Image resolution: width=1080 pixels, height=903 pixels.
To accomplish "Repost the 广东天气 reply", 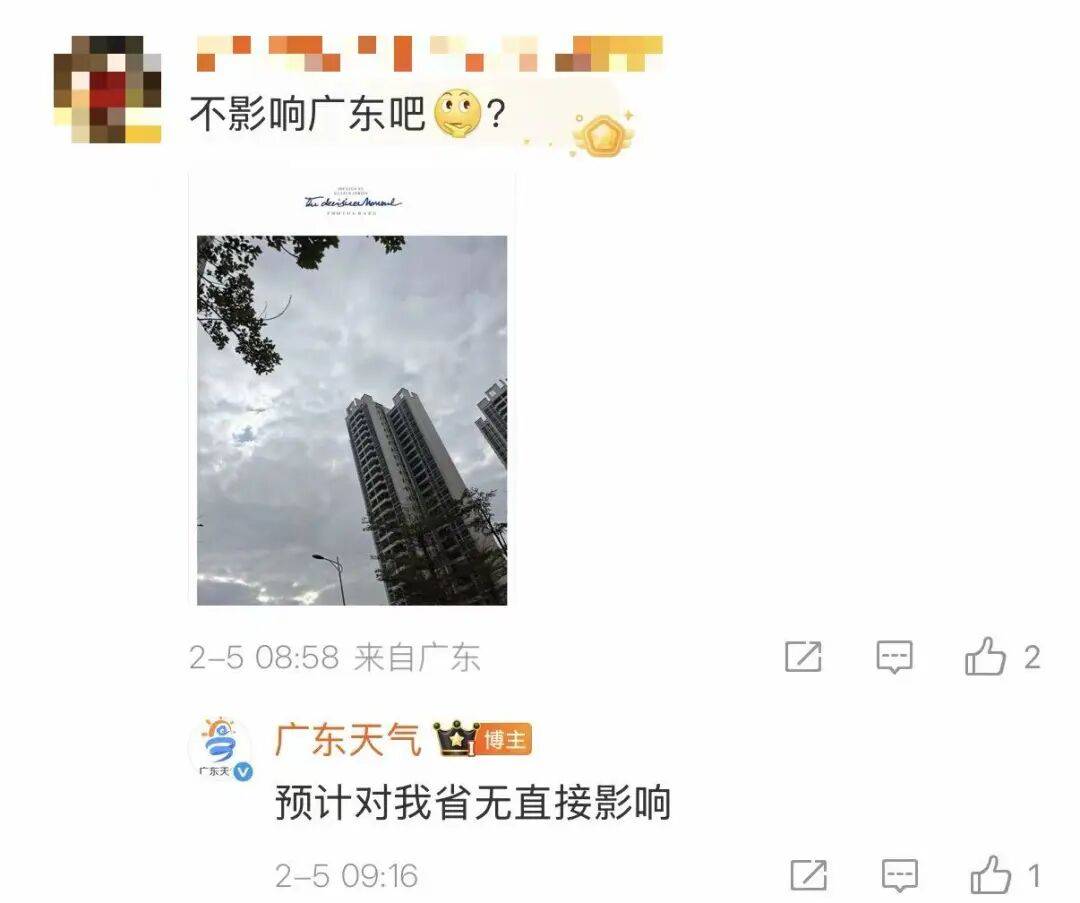I will tap(808, 876).
